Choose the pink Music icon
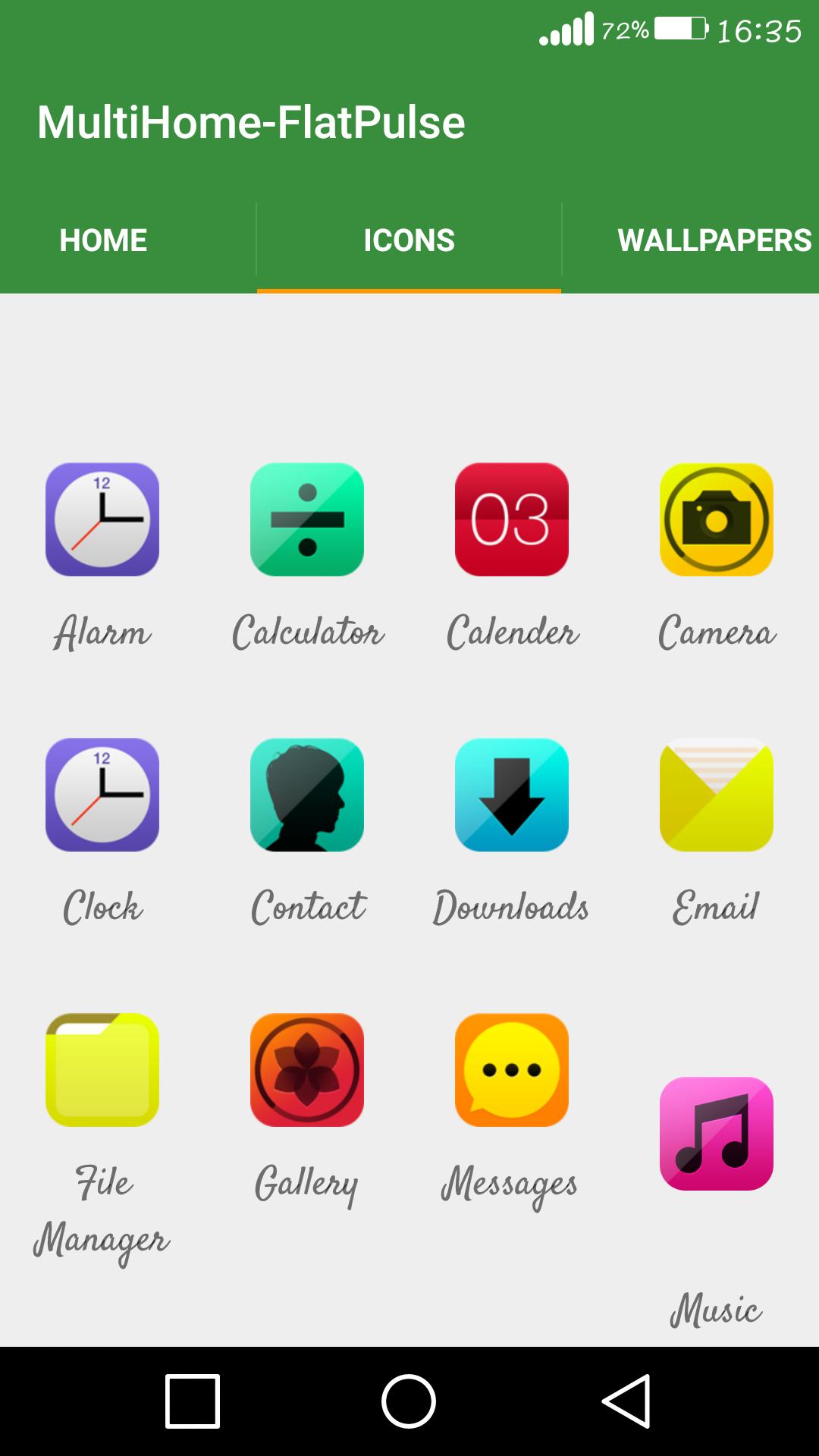 [717, 1134]
